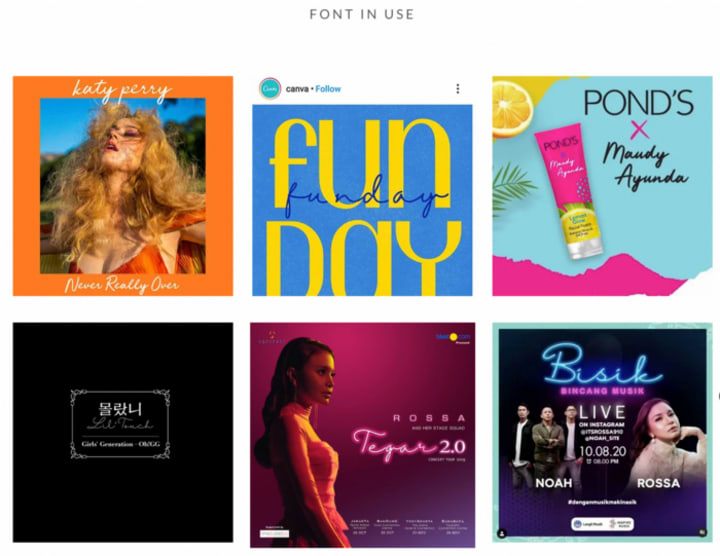Open the Rossa Tegar 2.0 poster
Screen dimensions: 720x556
361,432
